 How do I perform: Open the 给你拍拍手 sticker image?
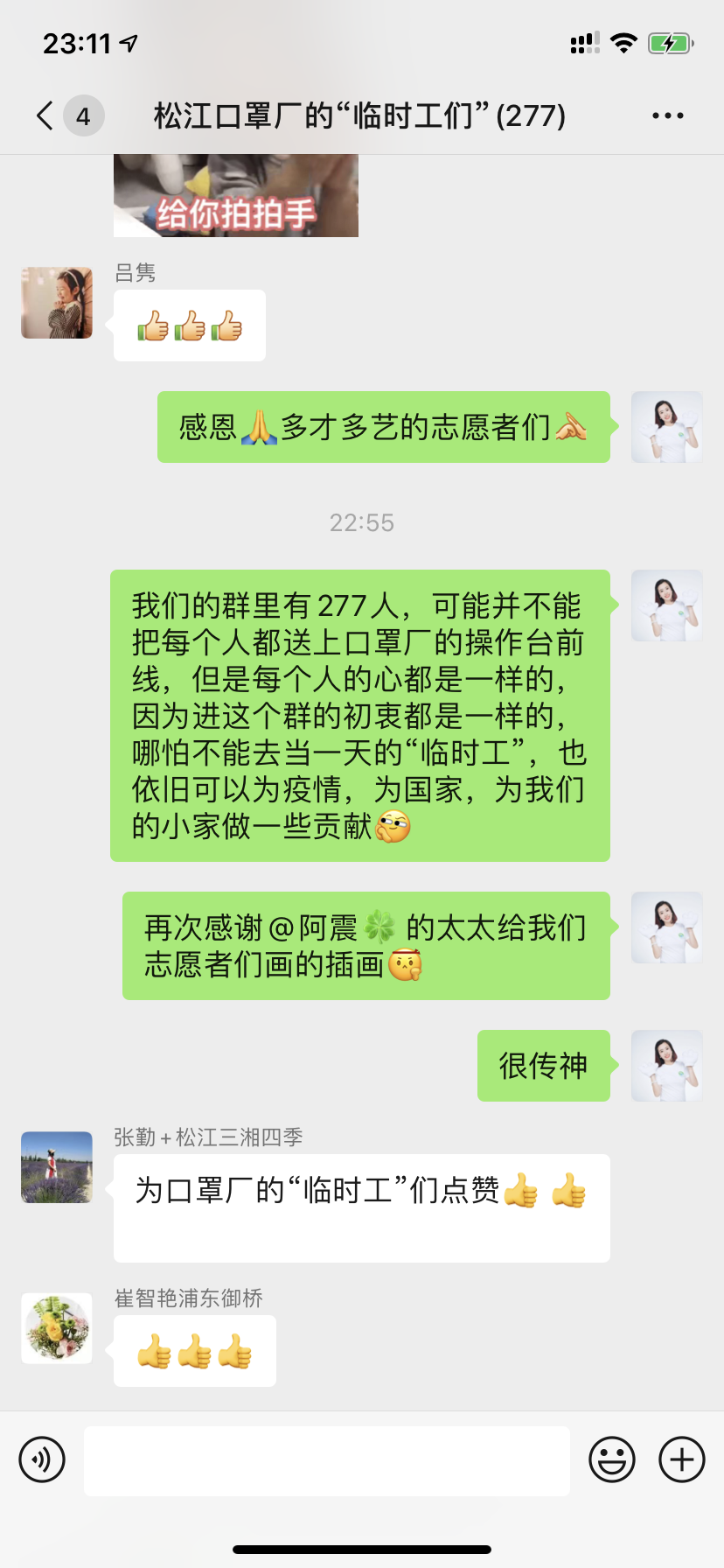click(x=236, y=196)
